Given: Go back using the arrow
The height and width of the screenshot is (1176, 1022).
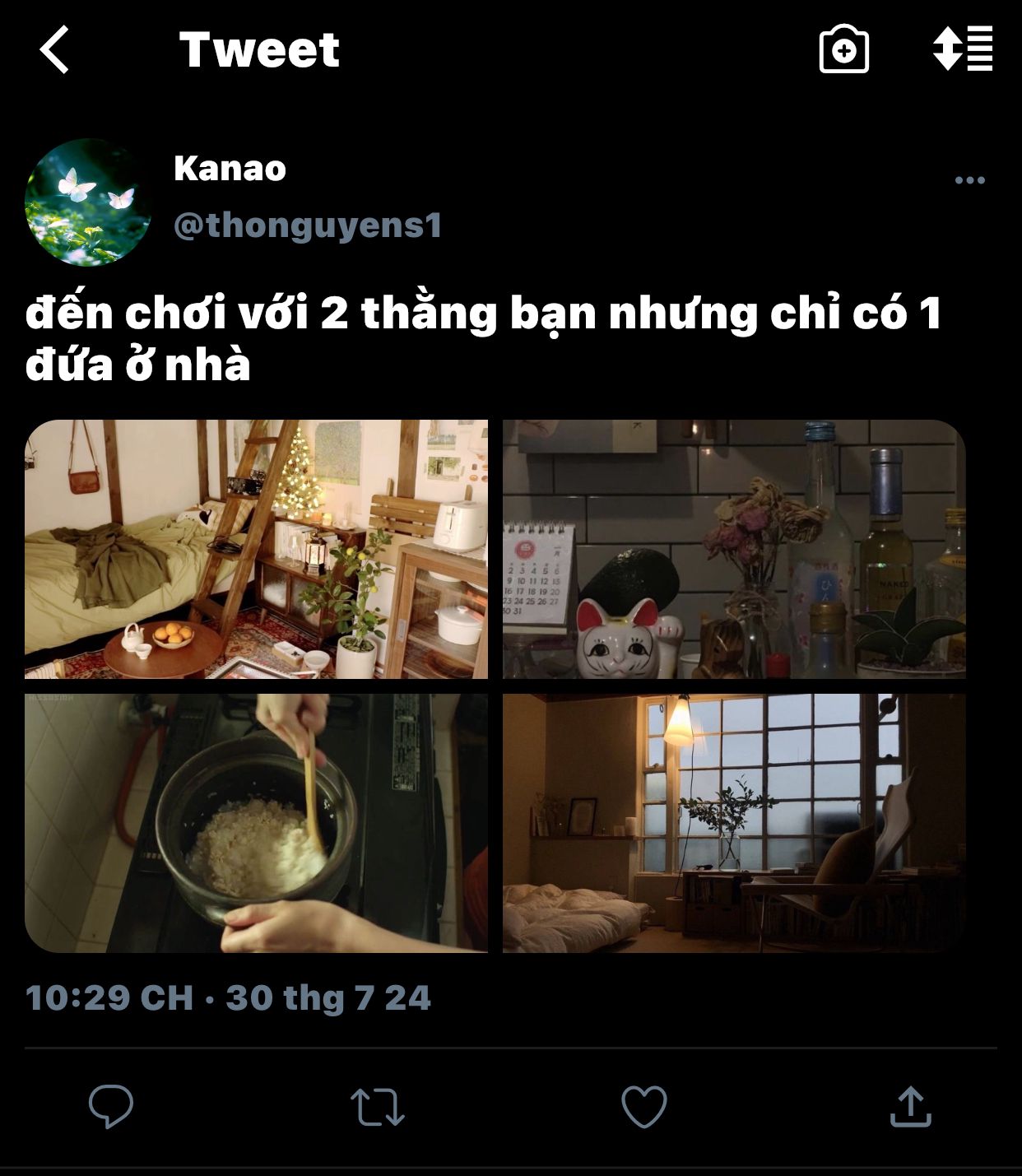Looking at the screenshot, I should [x=54, y=49].
